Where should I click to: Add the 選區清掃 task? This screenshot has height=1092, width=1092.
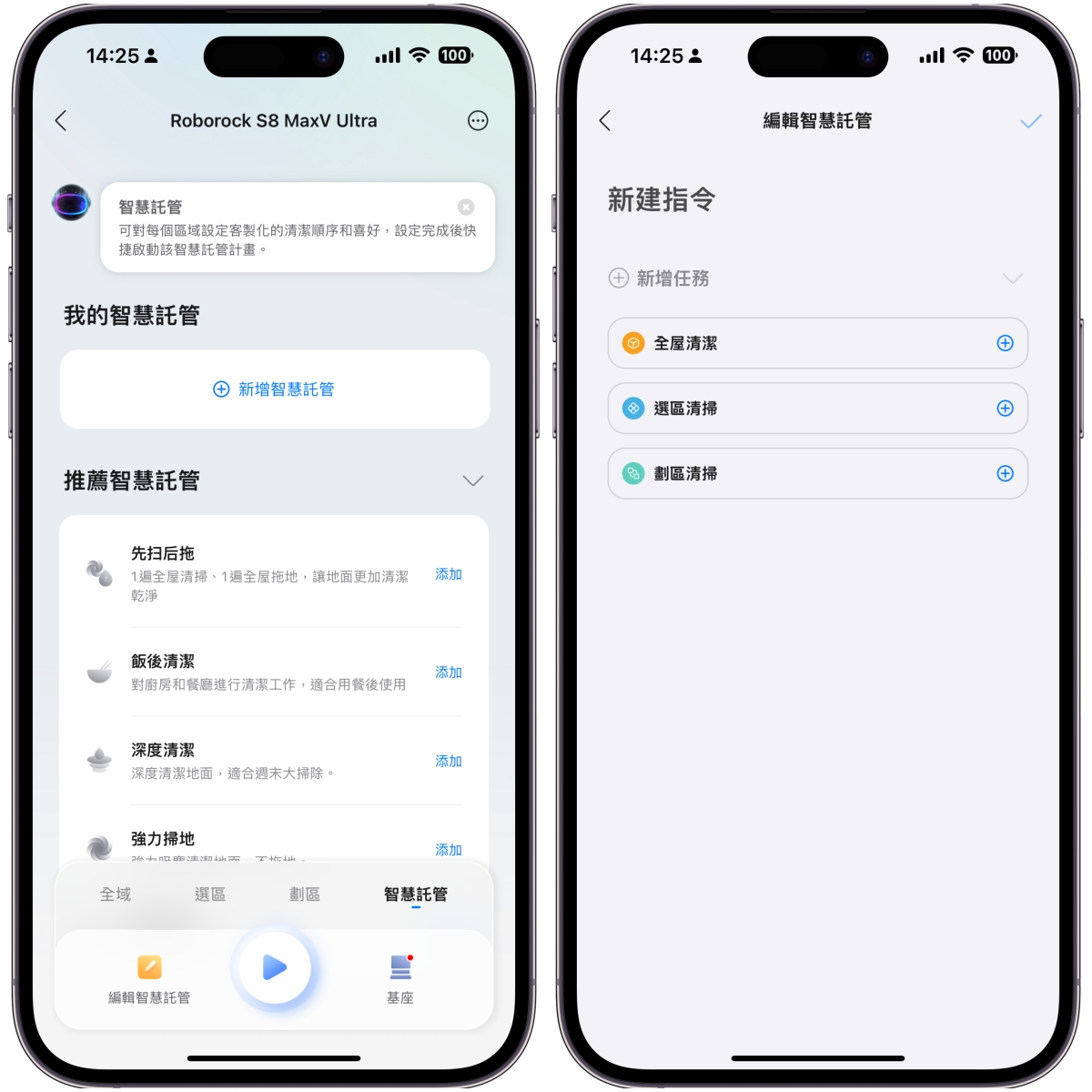coord(1005,409)
